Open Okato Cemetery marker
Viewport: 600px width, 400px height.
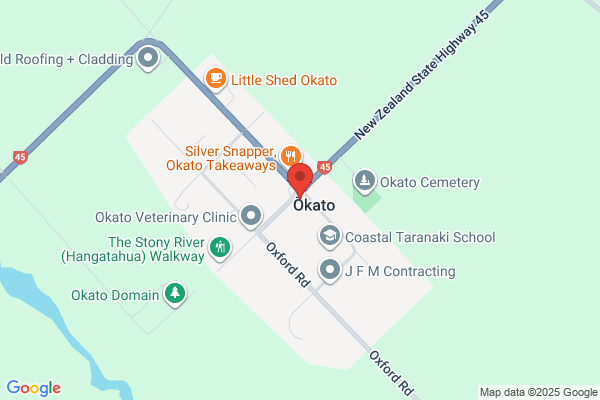coord(364,181)
